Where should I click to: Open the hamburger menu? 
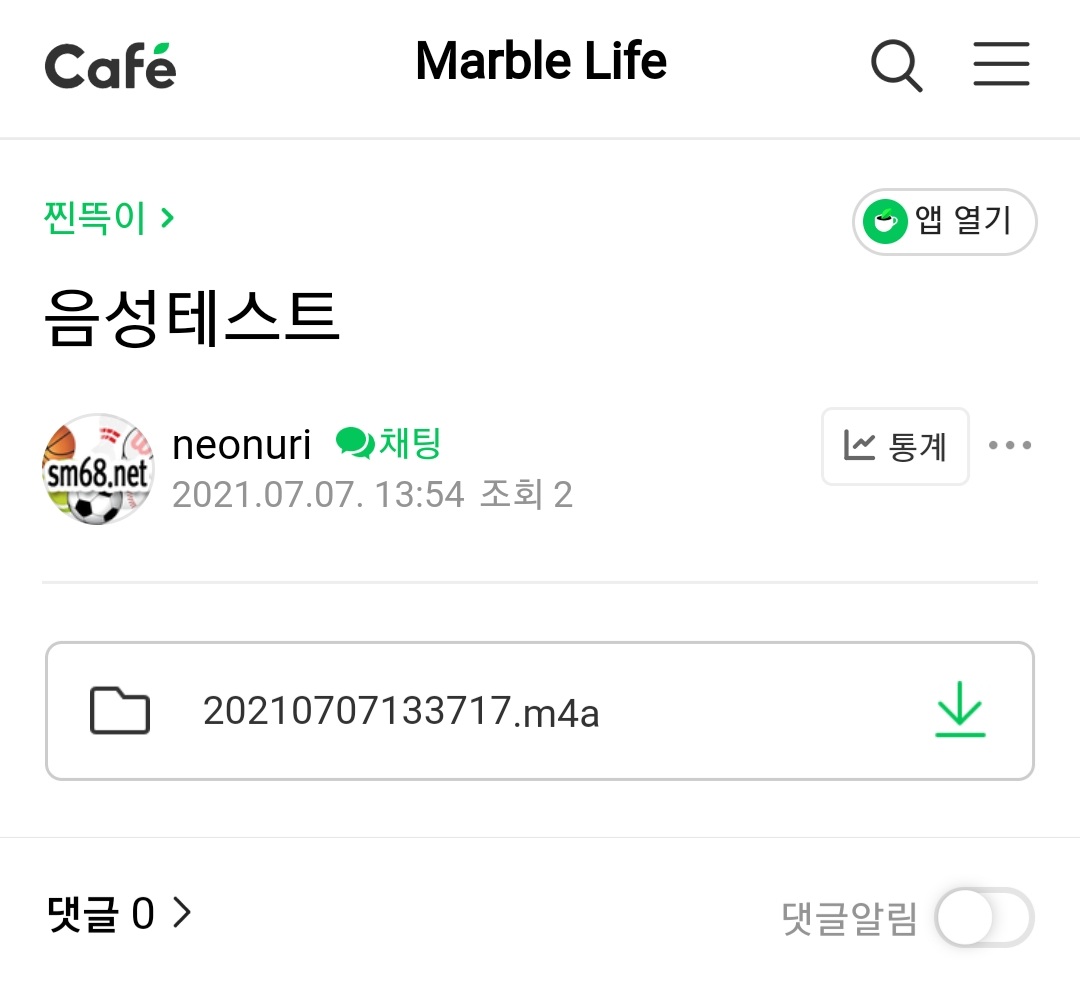click(1001, 65)
